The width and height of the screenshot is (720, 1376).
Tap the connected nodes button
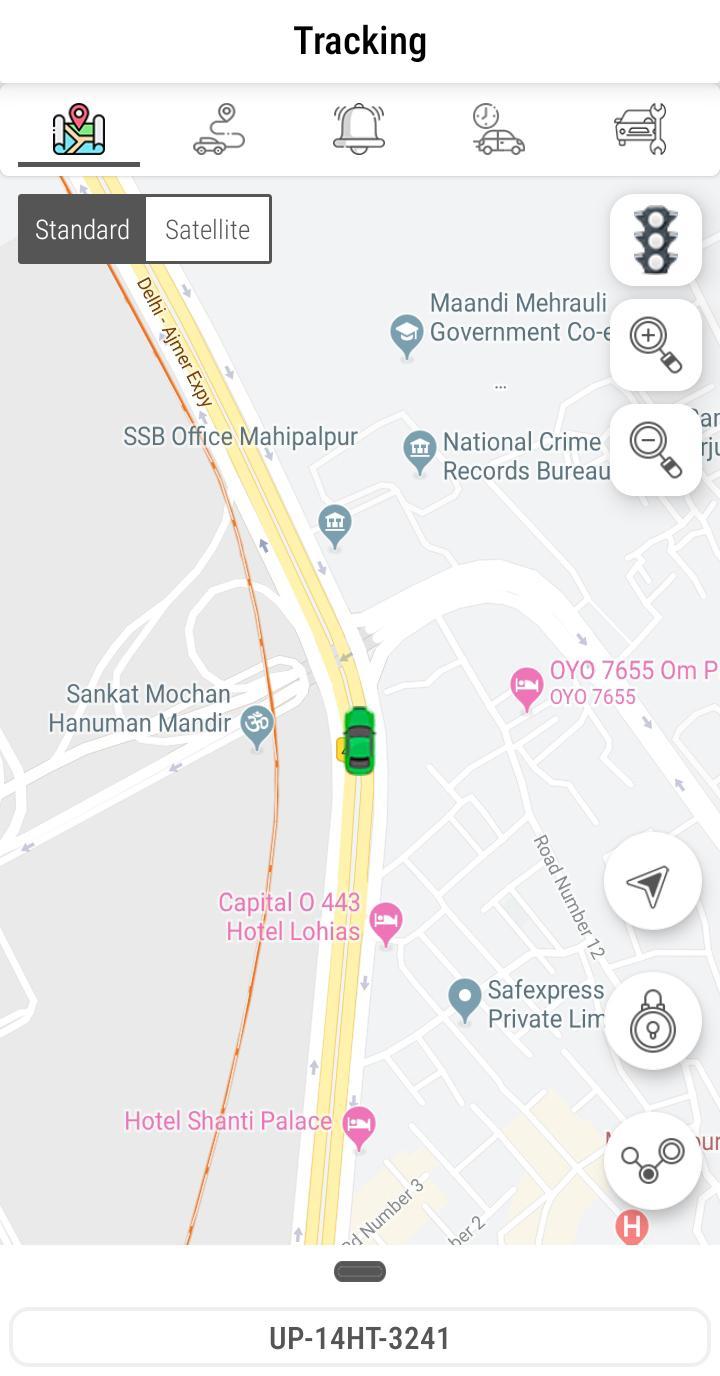pyautogui.click(x=652, y=1162)
